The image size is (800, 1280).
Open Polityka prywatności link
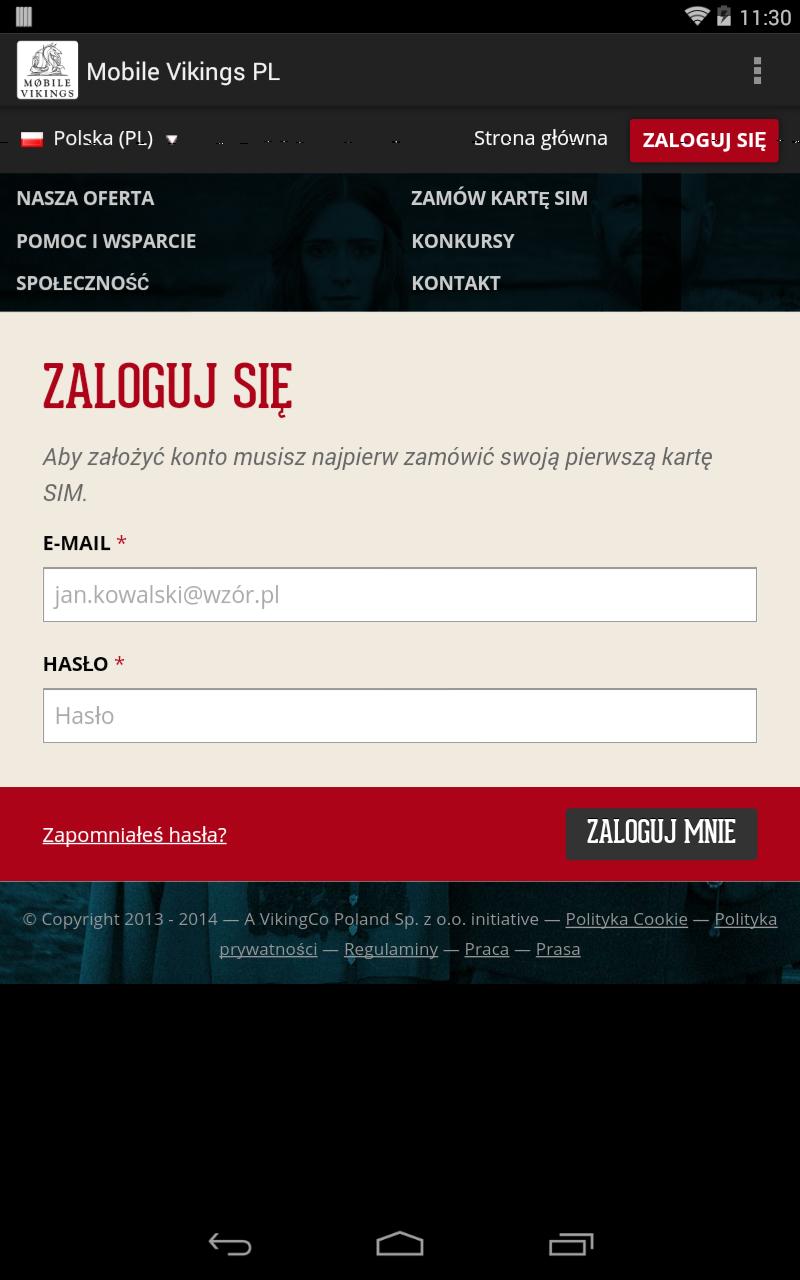coord(268,949)
